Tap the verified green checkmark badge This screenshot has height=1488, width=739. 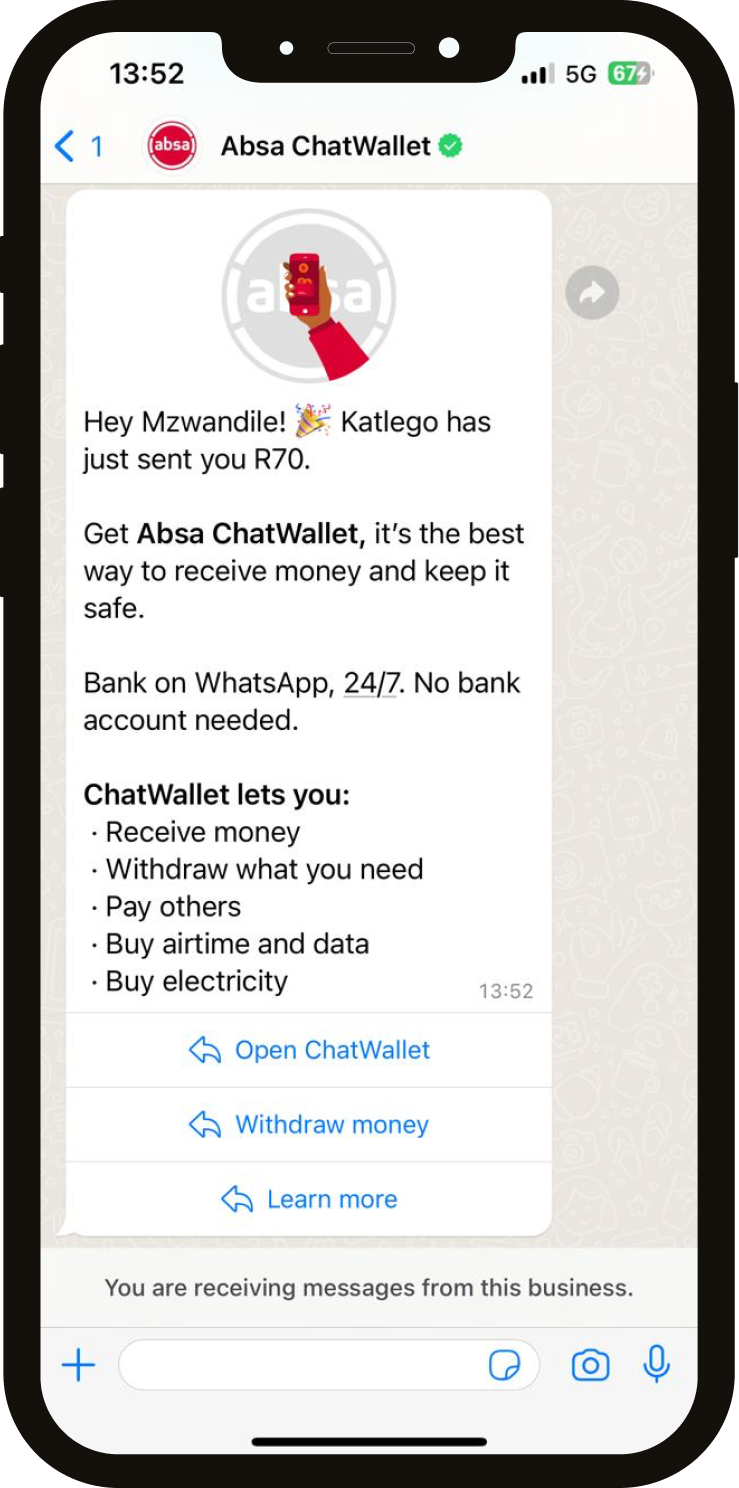point(449,145)
